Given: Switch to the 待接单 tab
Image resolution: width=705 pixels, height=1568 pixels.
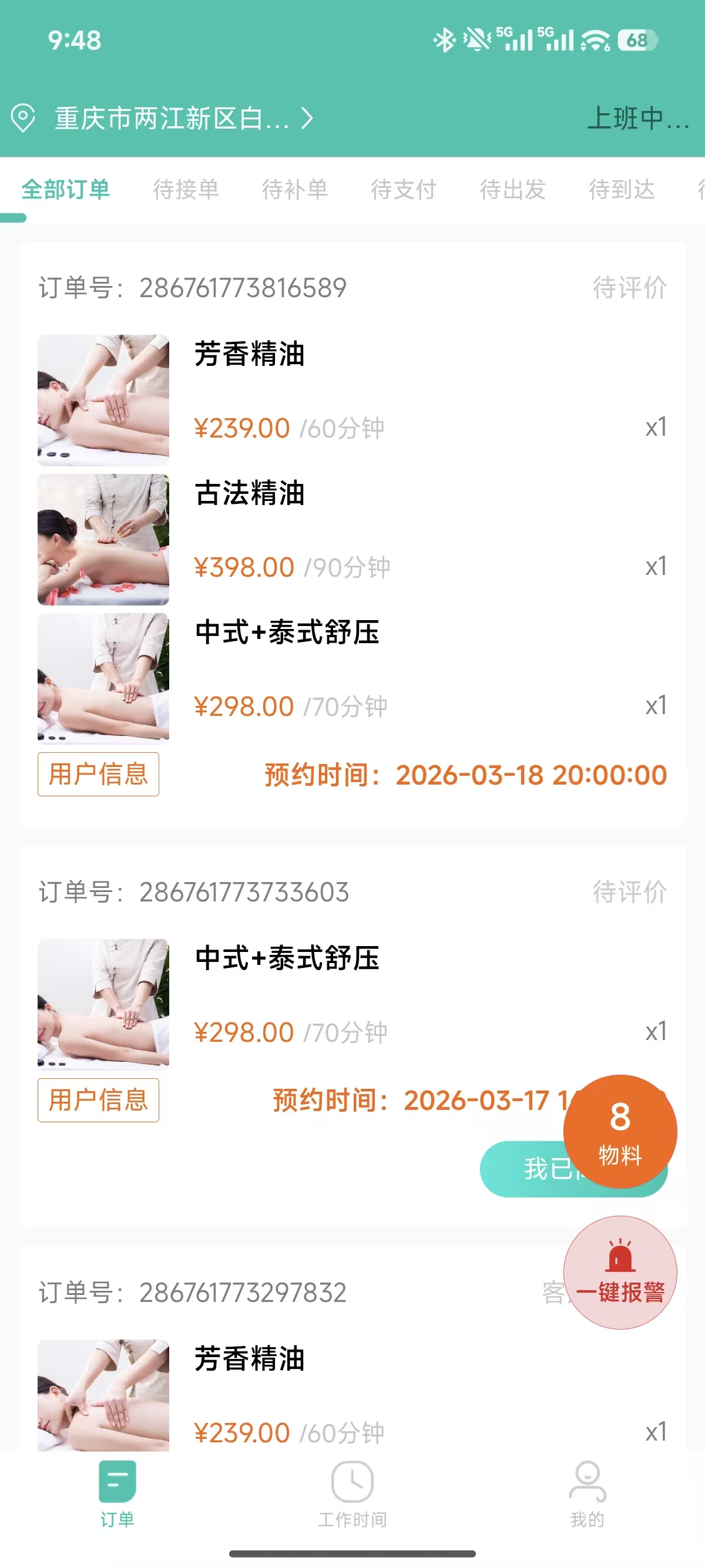Looking at the screenshot, I should click(186, 189).
